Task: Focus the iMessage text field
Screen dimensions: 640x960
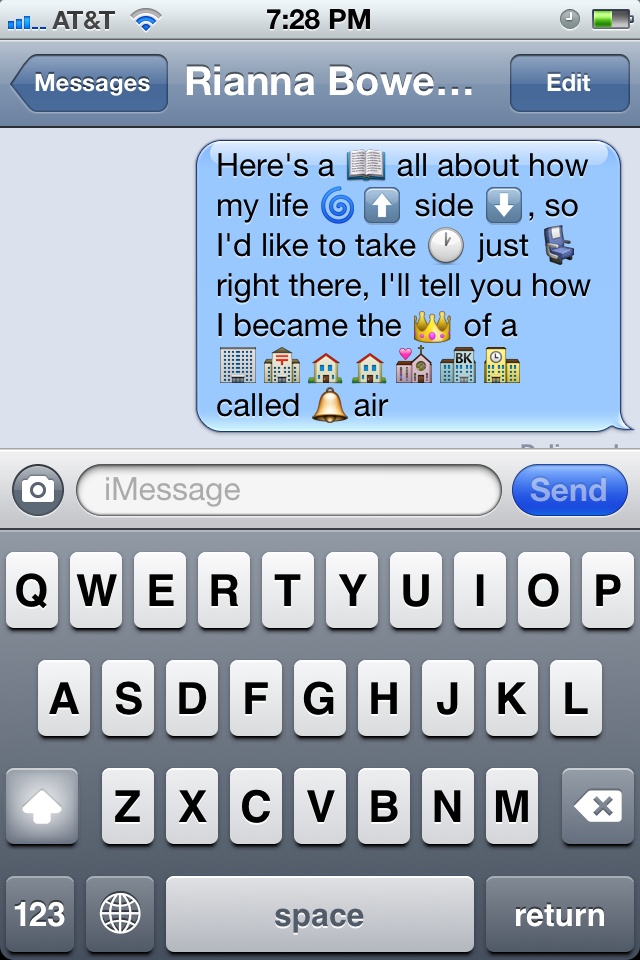Action: pos(288,490)
